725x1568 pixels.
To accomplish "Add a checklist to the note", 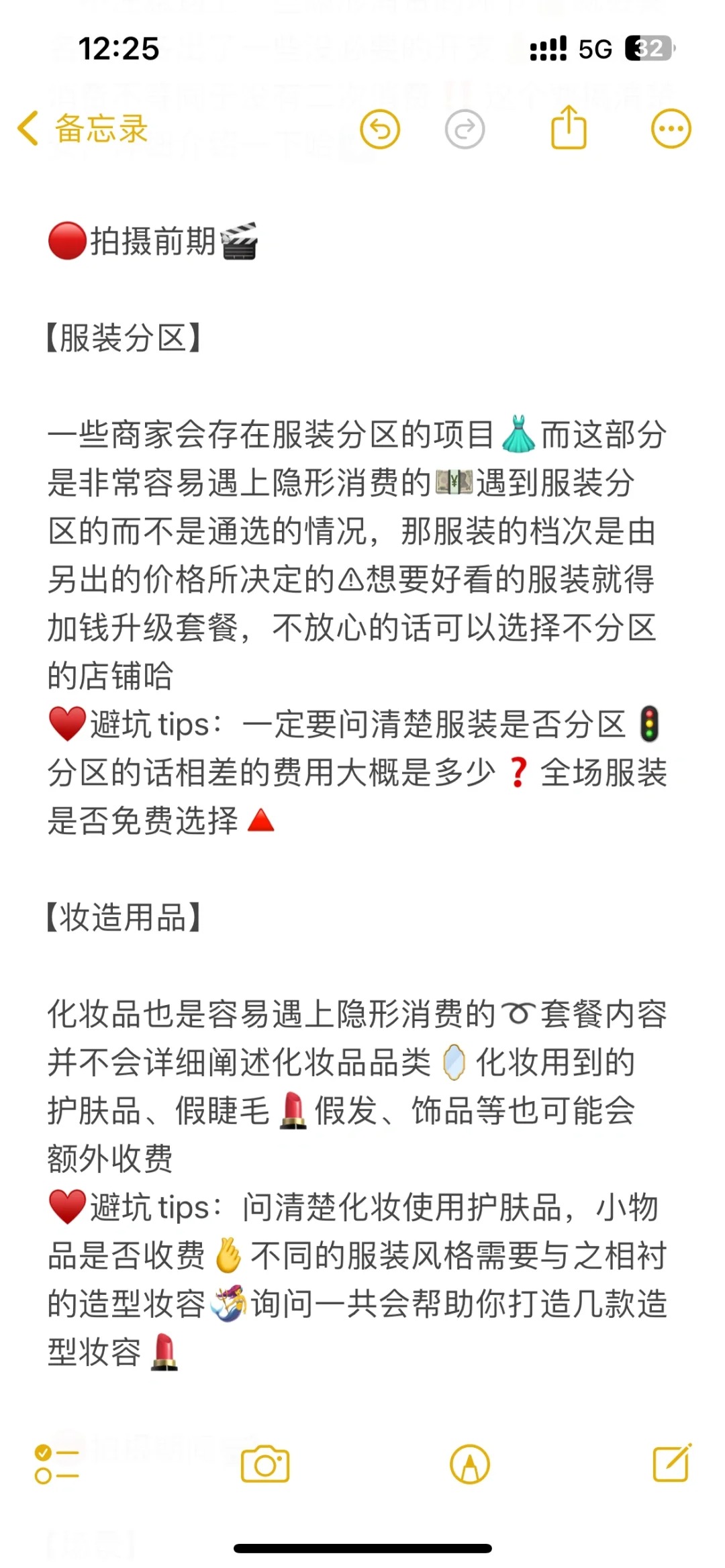I will [x=57, y=1464].
